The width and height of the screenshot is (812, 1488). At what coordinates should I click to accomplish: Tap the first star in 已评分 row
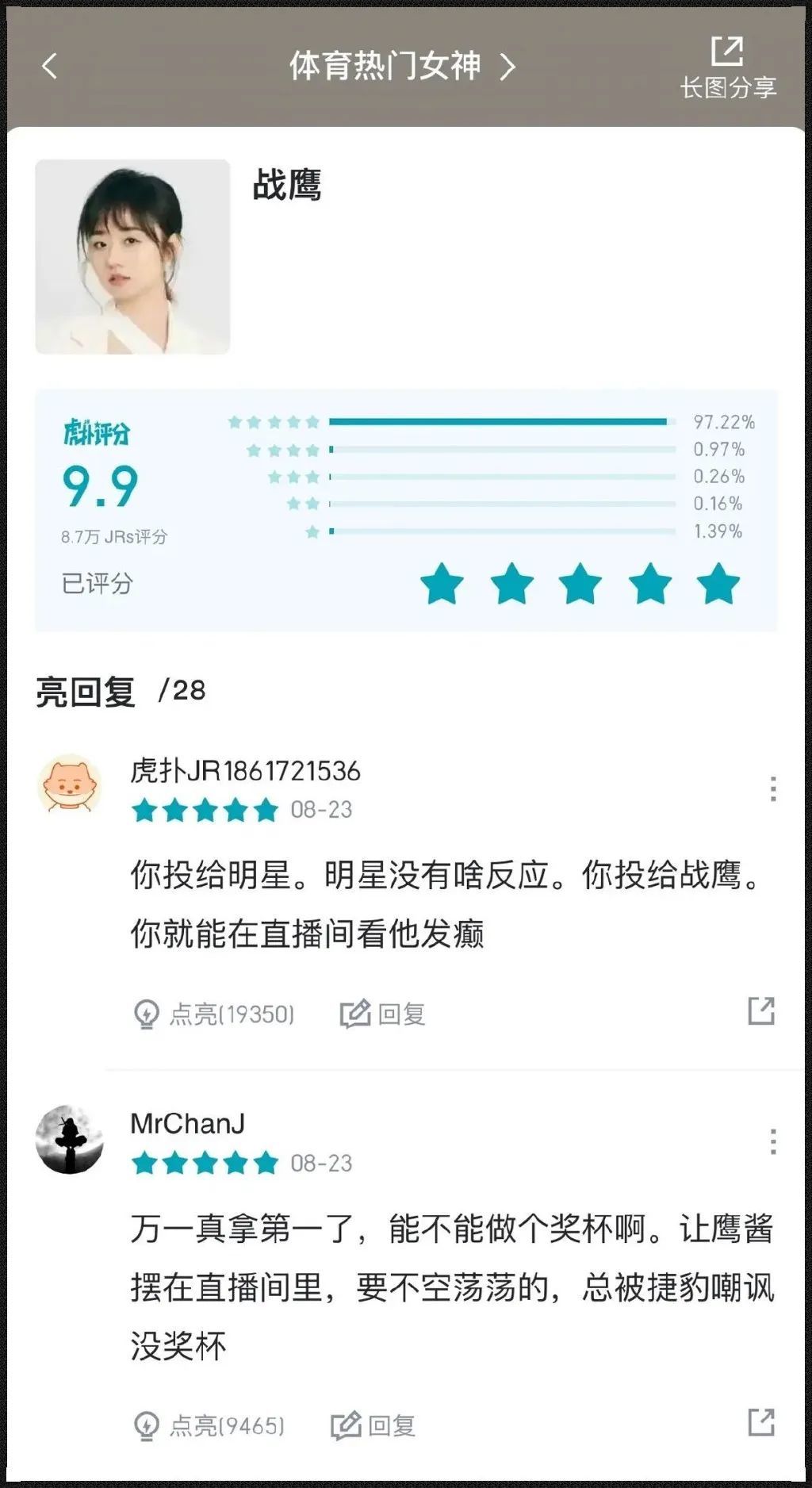coord(443,583)
